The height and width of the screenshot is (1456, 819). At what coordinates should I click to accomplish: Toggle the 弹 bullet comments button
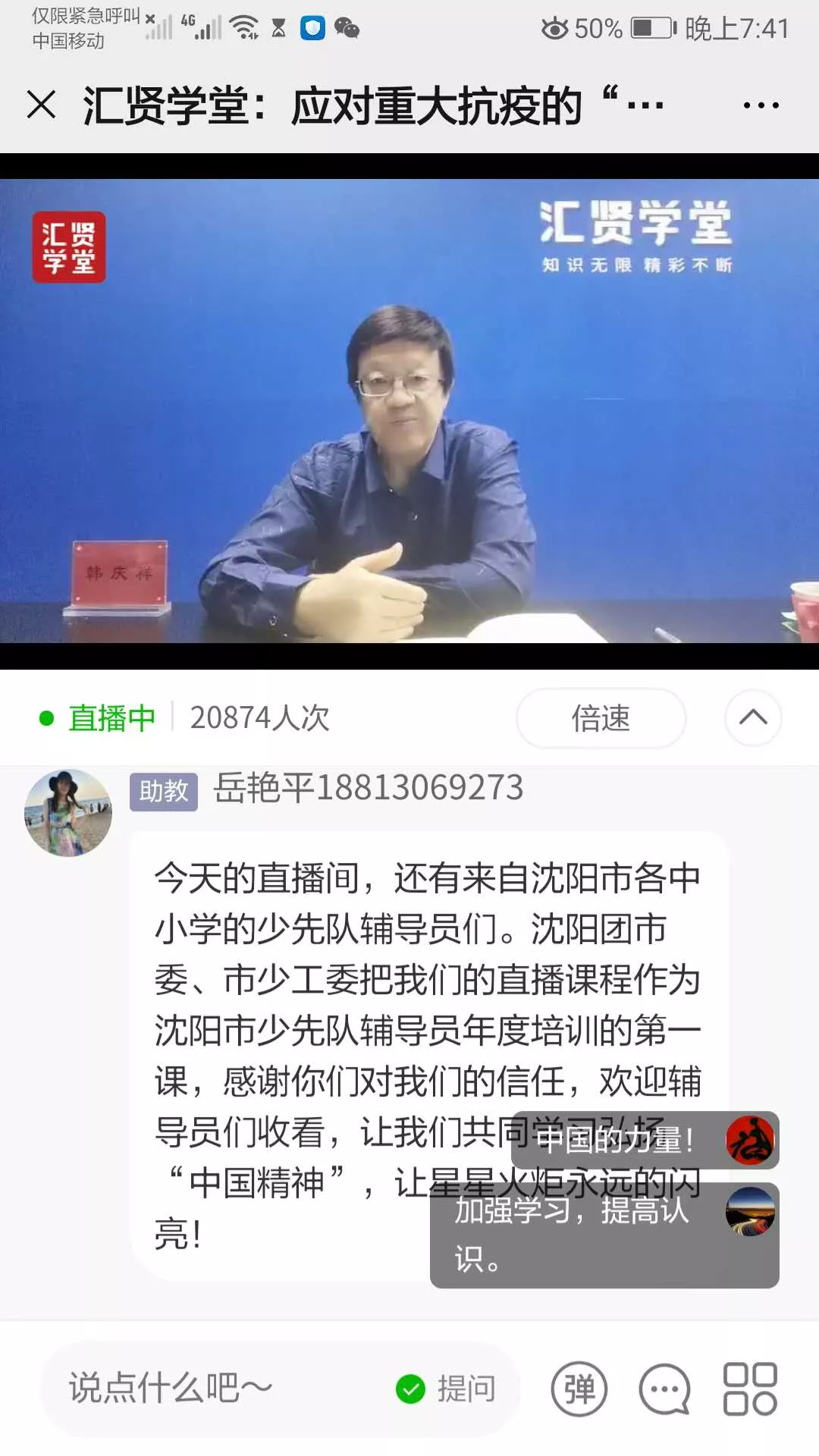(579, 1389)
